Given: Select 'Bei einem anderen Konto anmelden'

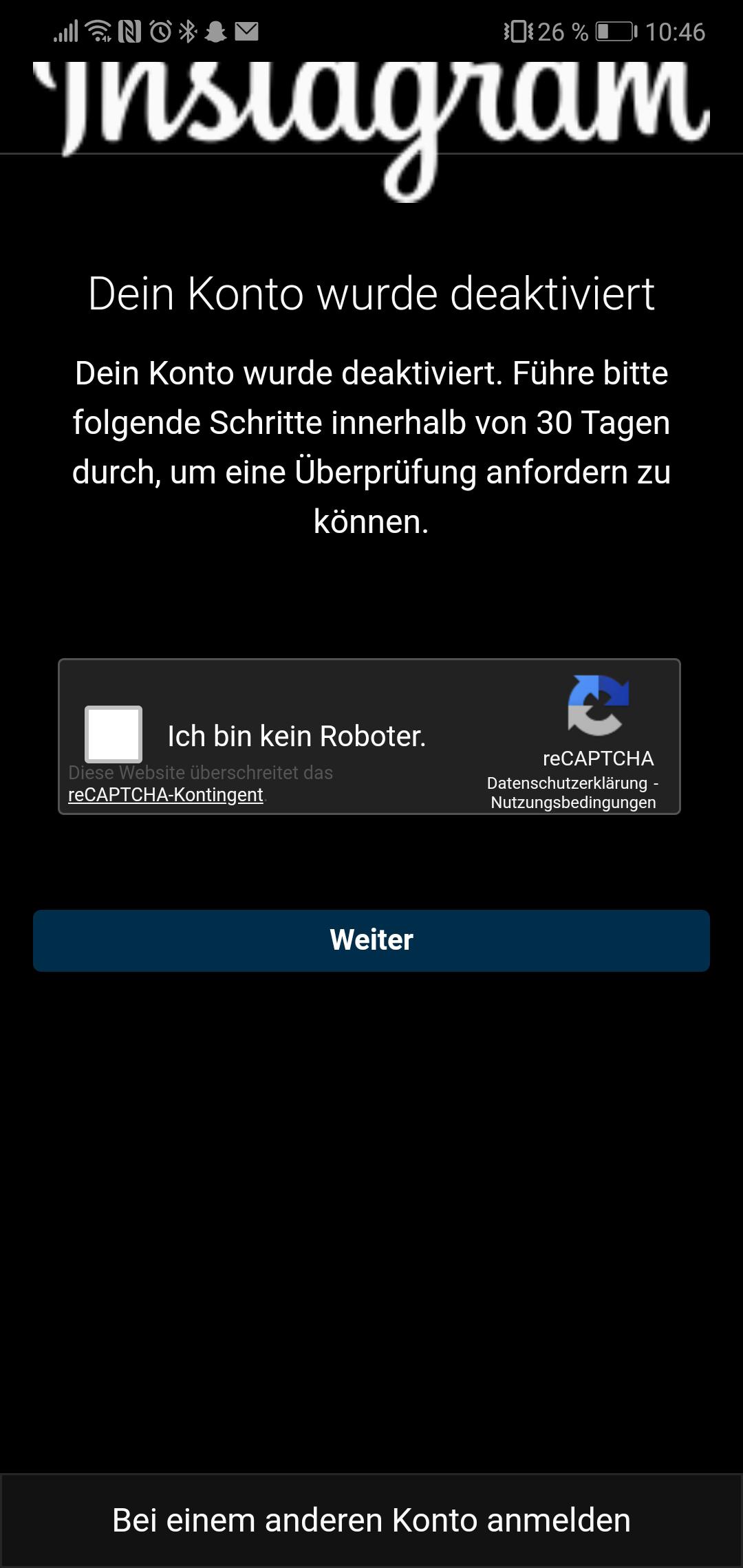Looking at the screenshot, I should (371, 1520).
